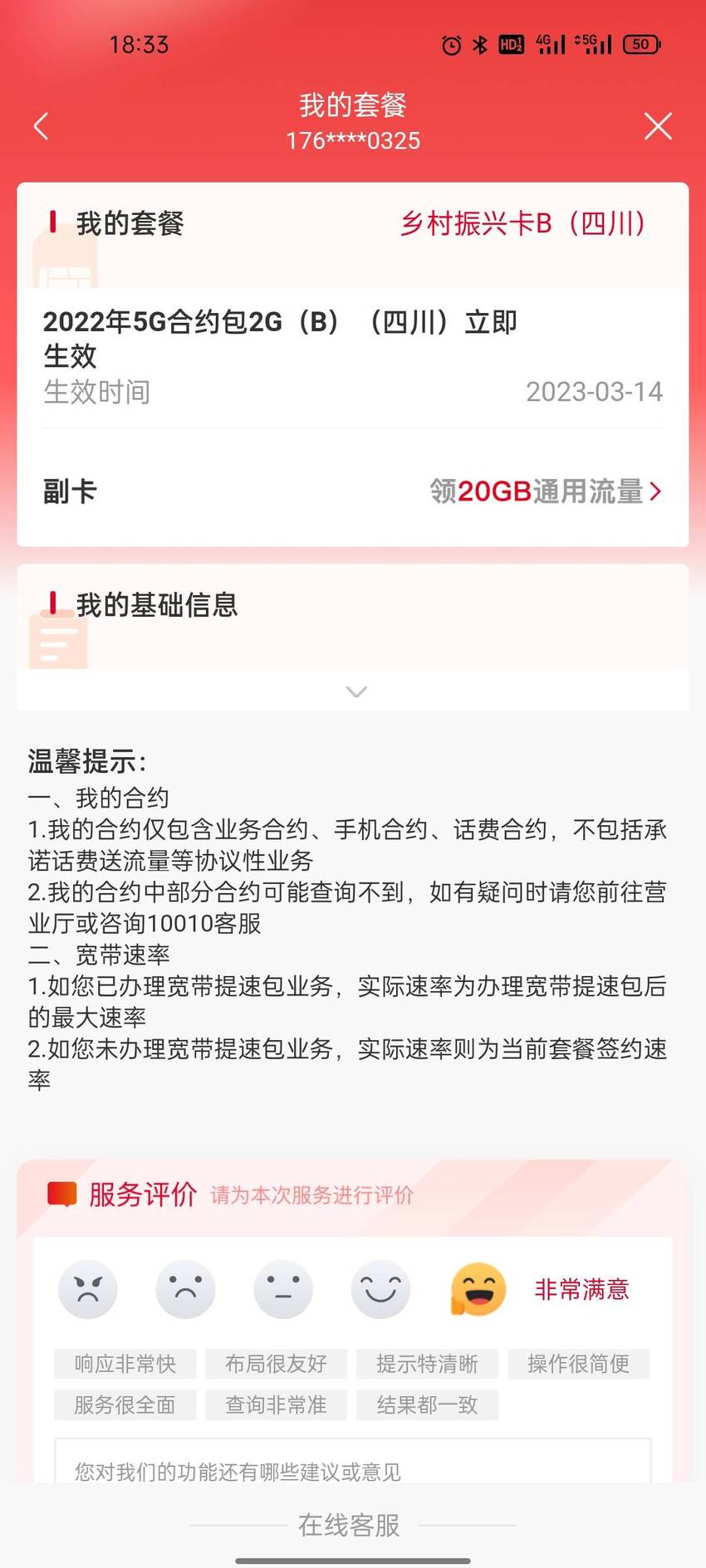
Task: Expand the 我的基础信息 section
Action: pyautogui.click(x=356, y=691)
